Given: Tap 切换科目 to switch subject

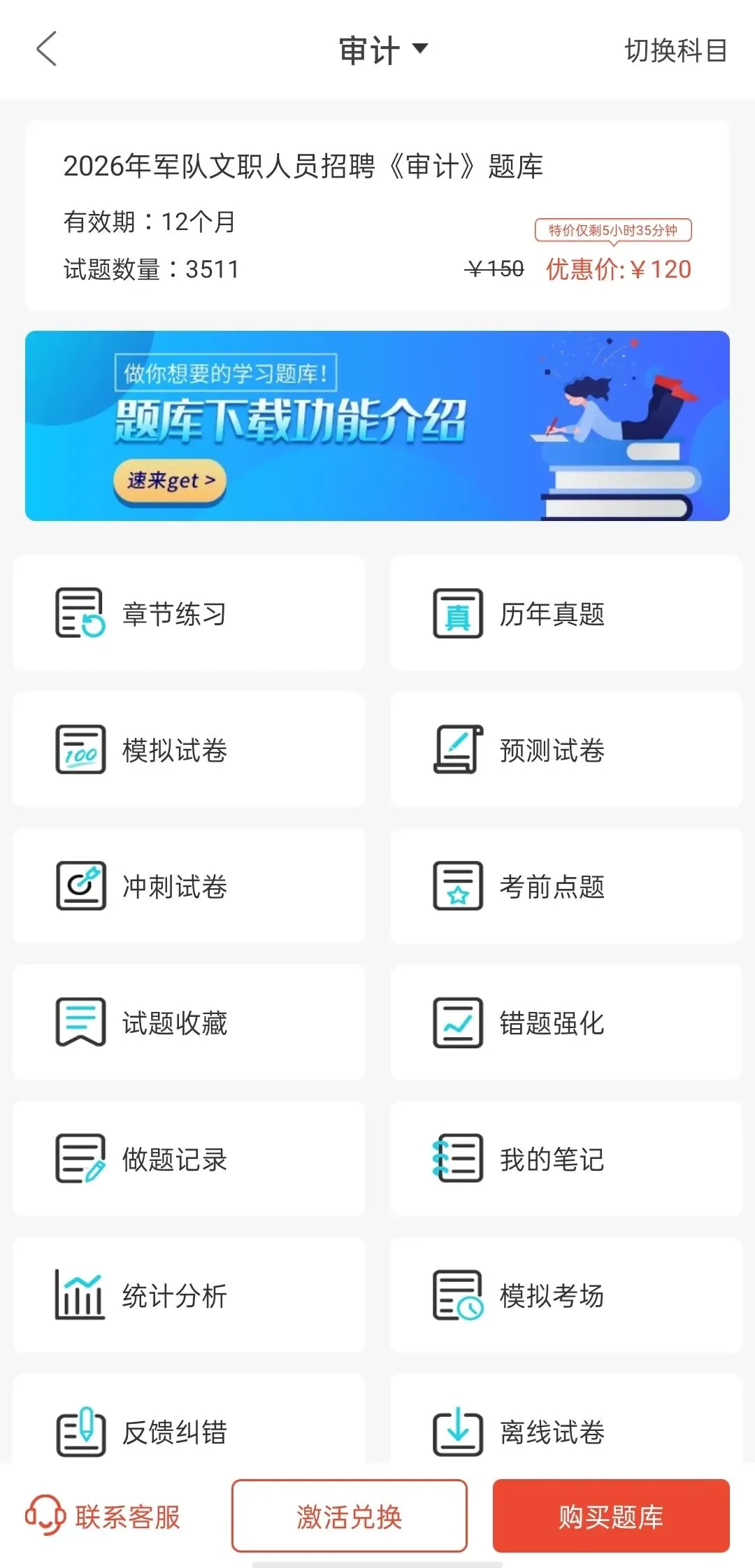Looking at the screenshot, I should click(675, 50).
